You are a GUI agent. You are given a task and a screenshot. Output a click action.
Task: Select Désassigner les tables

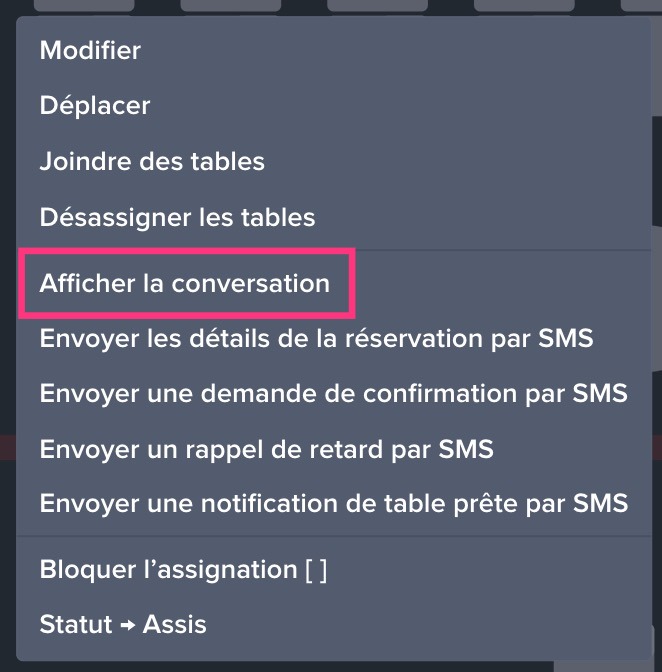coord(177,217)
